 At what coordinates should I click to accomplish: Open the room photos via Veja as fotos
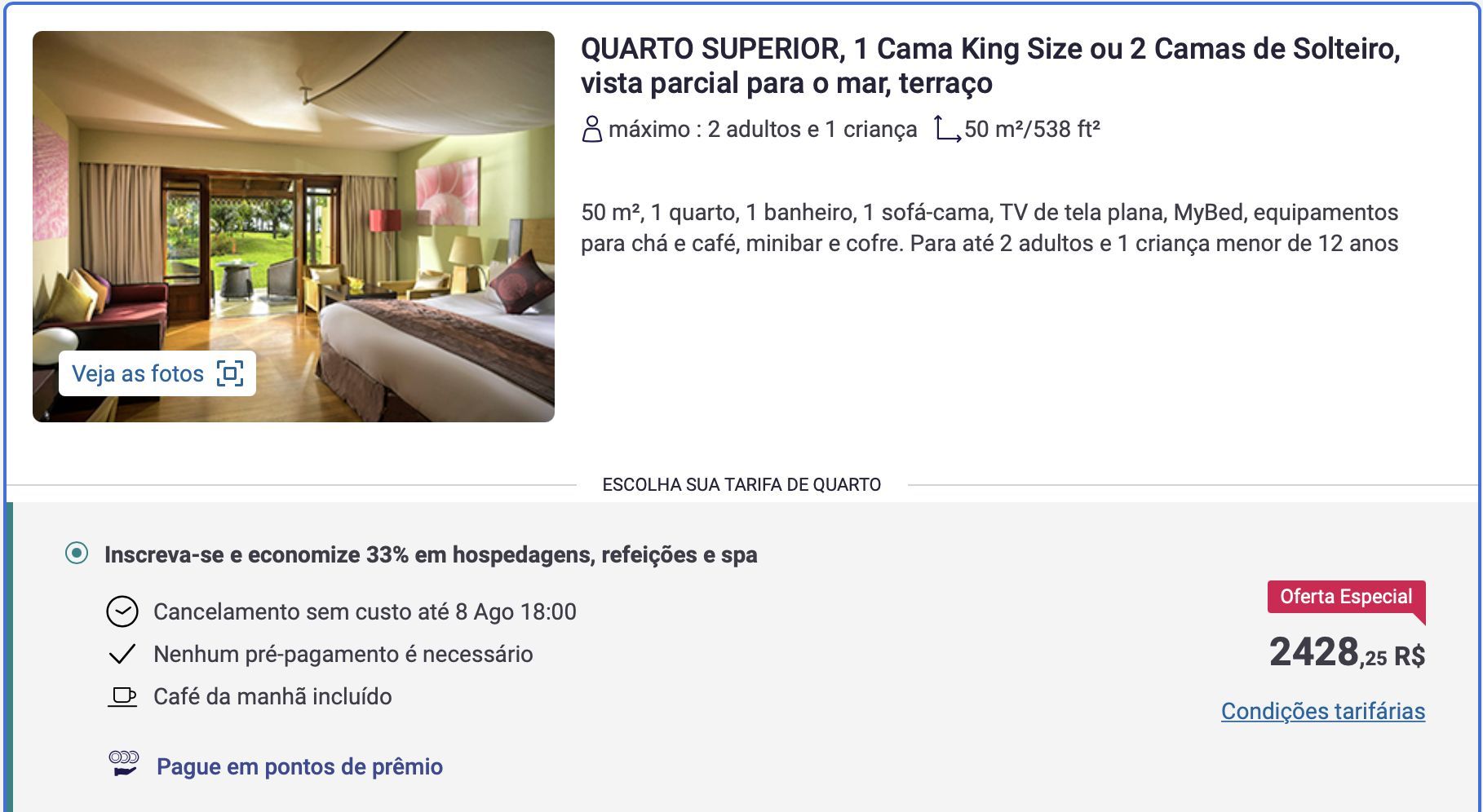pyautogui.click(x=157, y=373)
